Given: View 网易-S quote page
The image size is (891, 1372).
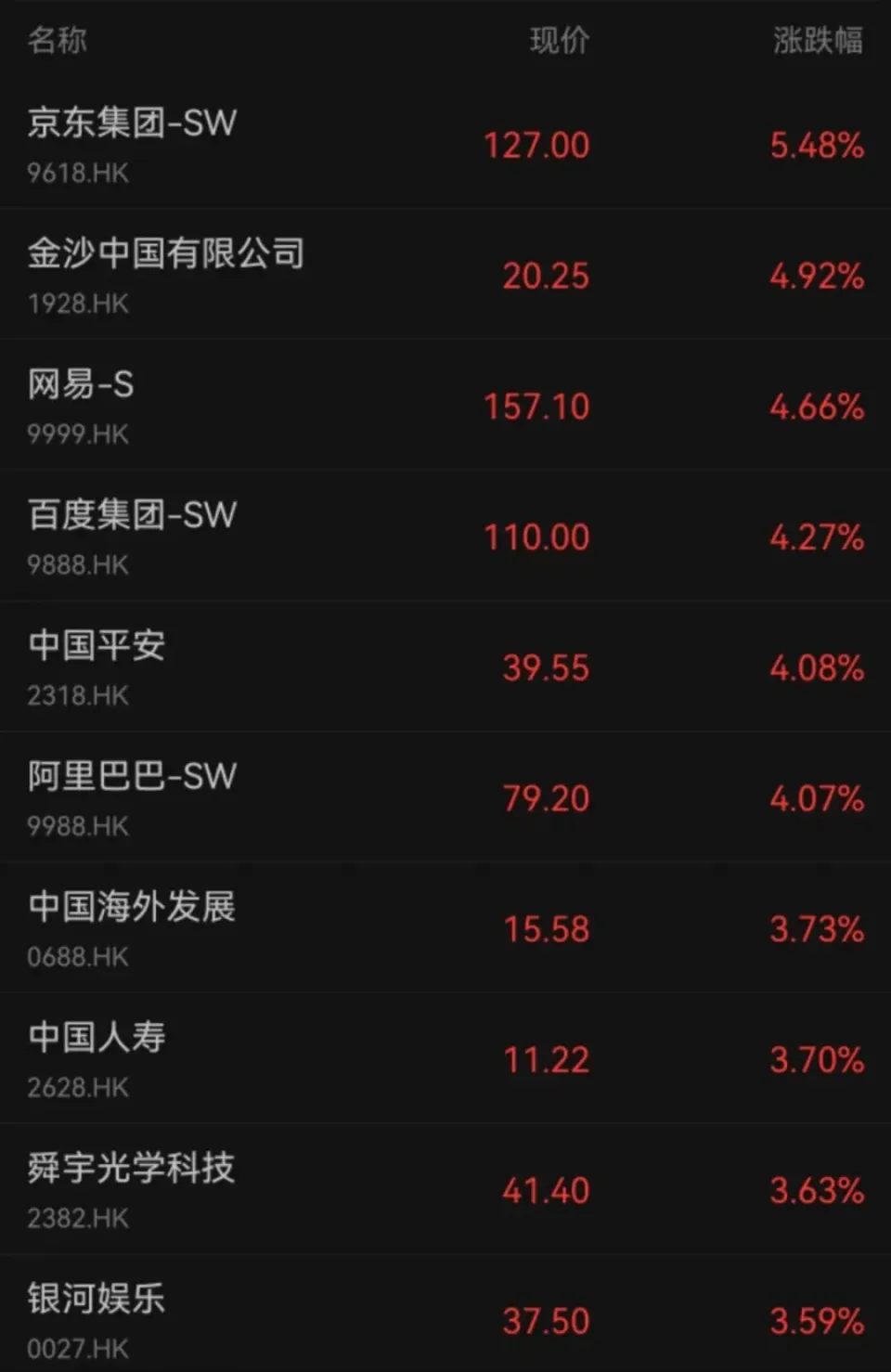Looking at the screenshot, I should pos(81,384).
